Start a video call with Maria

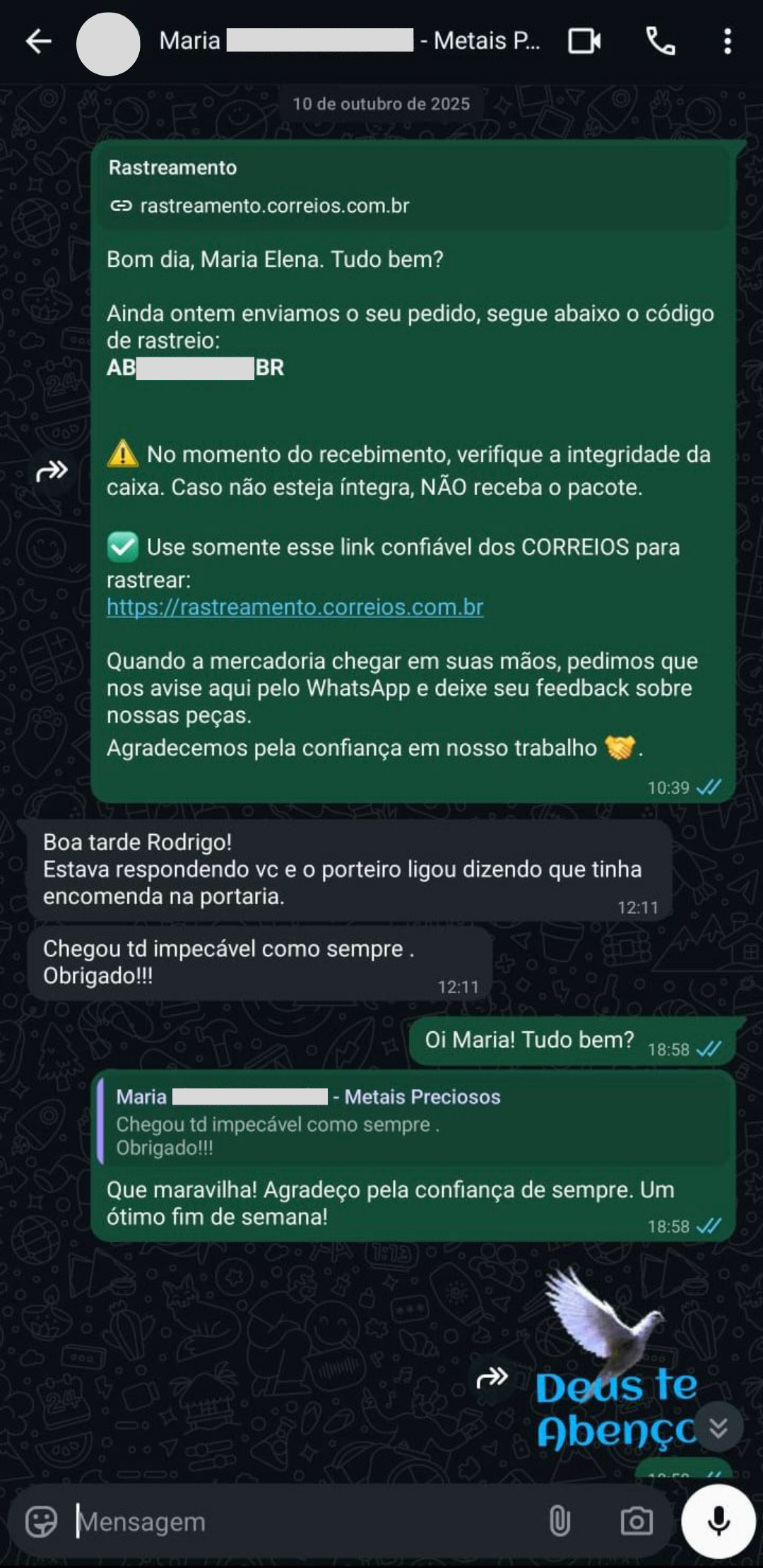584,42
